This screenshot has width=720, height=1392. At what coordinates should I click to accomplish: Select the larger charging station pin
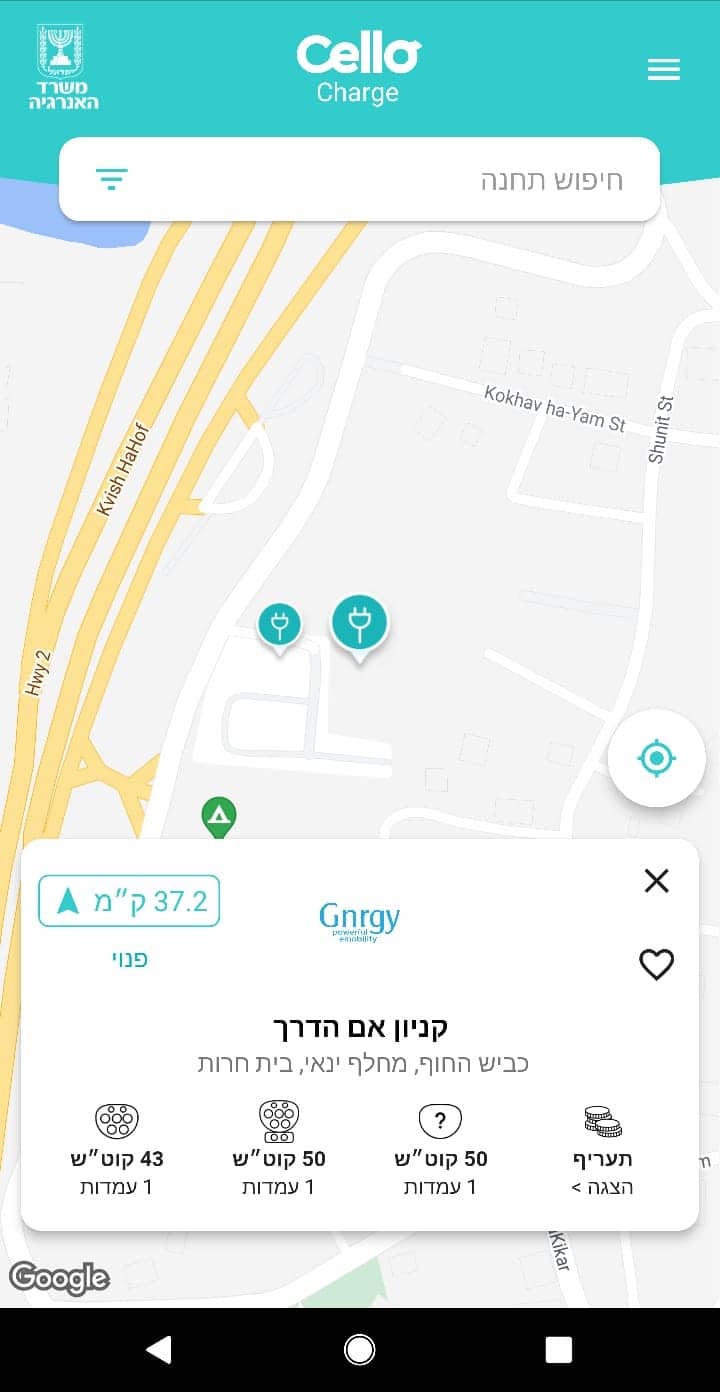(359, 624)
